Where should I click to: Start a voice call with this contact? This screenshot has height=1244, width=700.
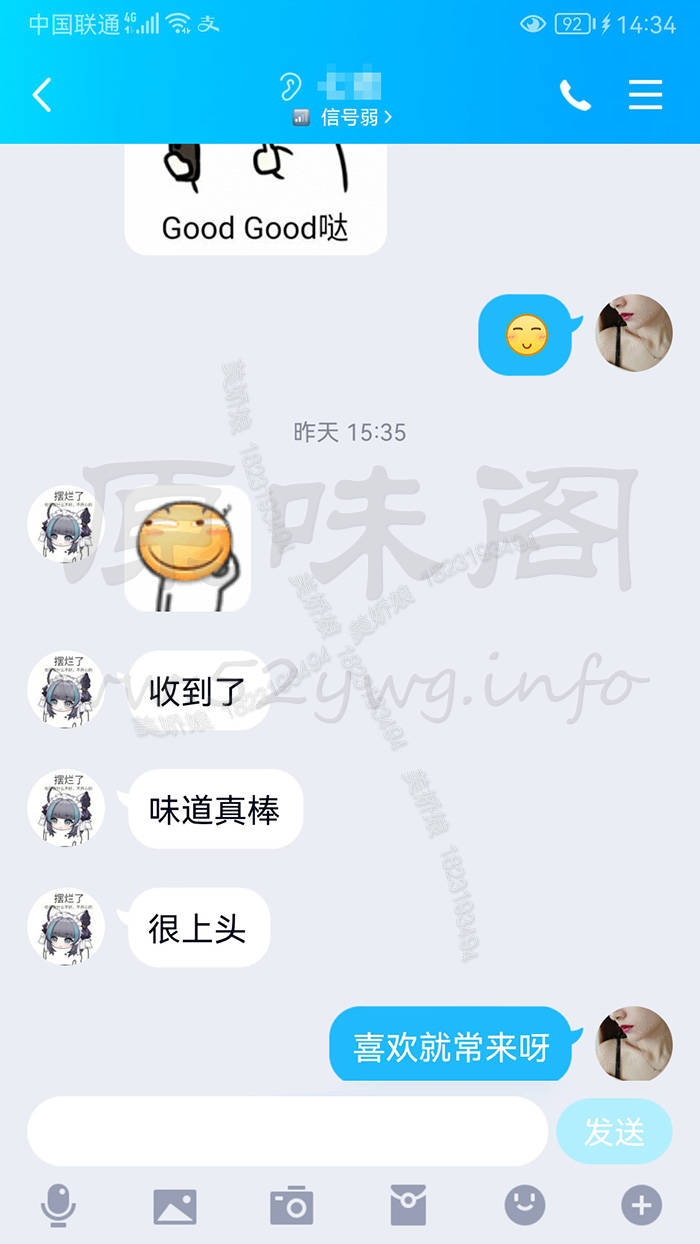(575, 95)
